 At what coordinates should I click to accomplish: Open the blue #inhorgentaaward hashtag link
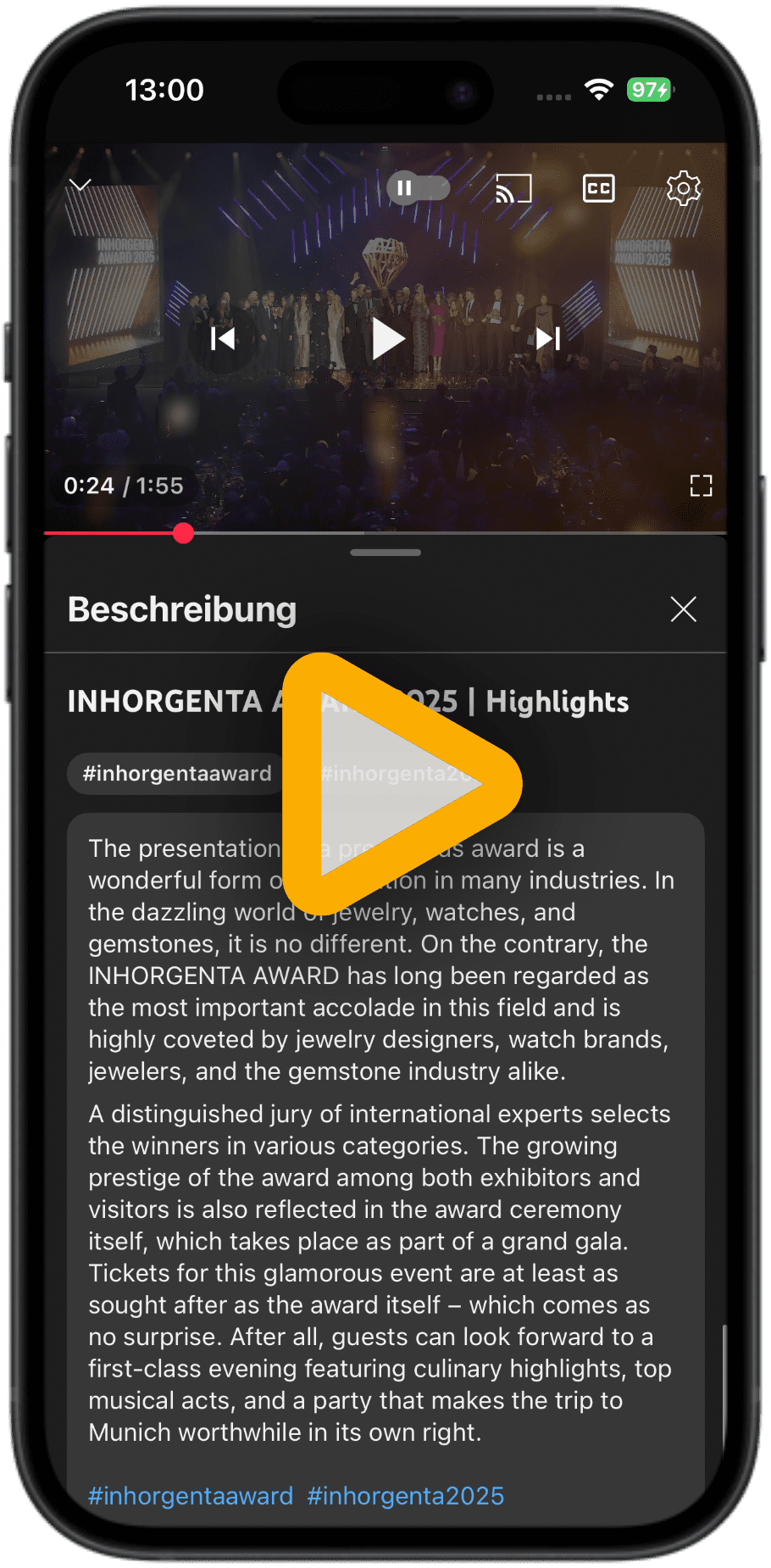(191, 1496)
